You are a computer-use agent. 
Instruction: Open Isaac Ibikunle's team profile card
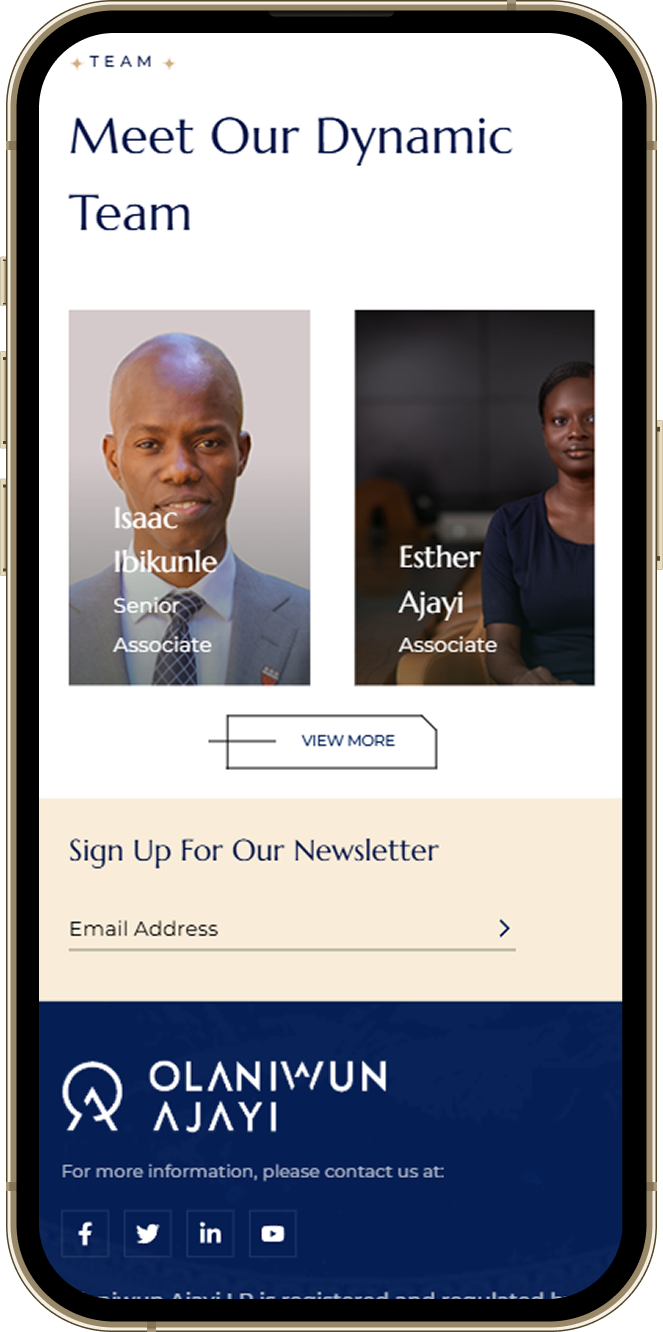(189, 497)
